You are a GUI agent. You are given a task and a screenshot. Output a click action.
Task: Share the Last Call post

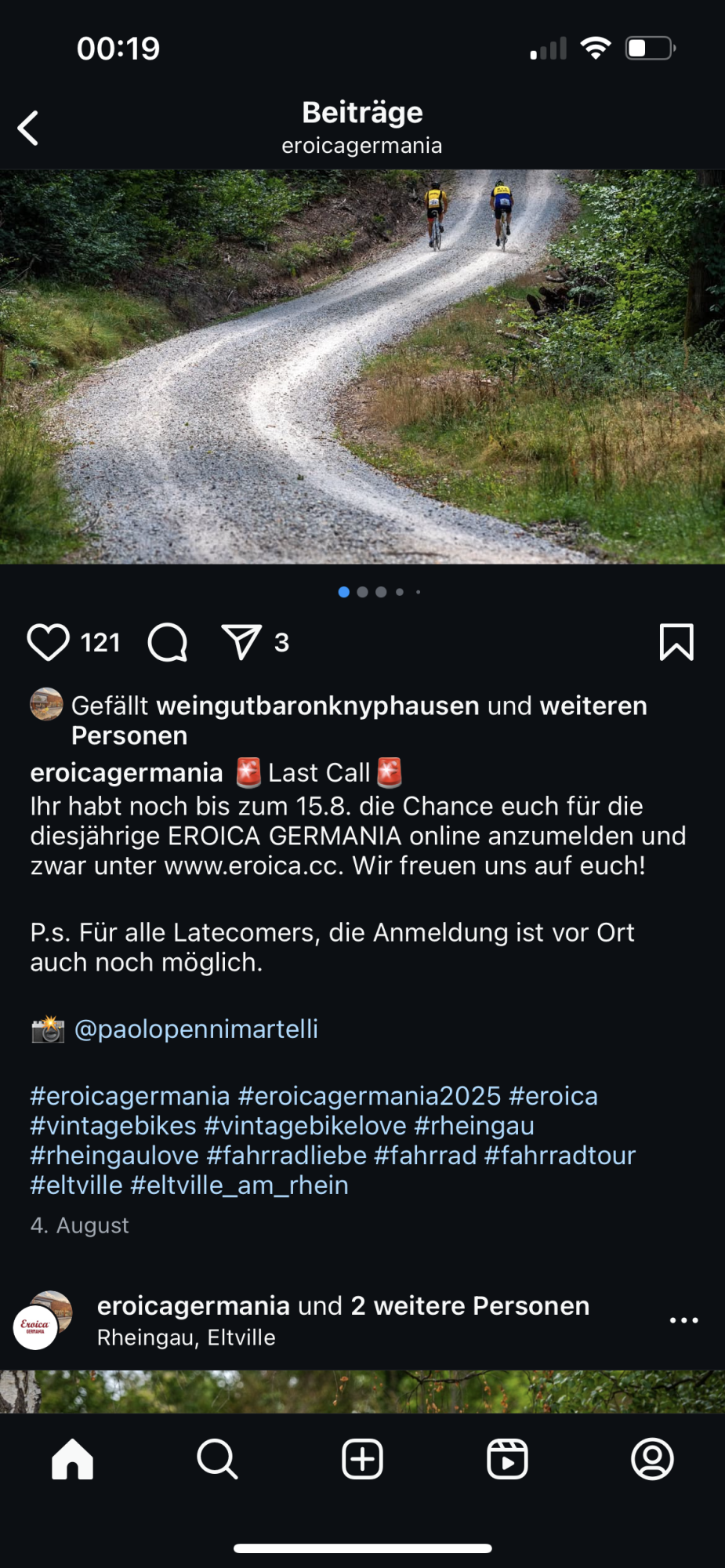pos(241,642)
